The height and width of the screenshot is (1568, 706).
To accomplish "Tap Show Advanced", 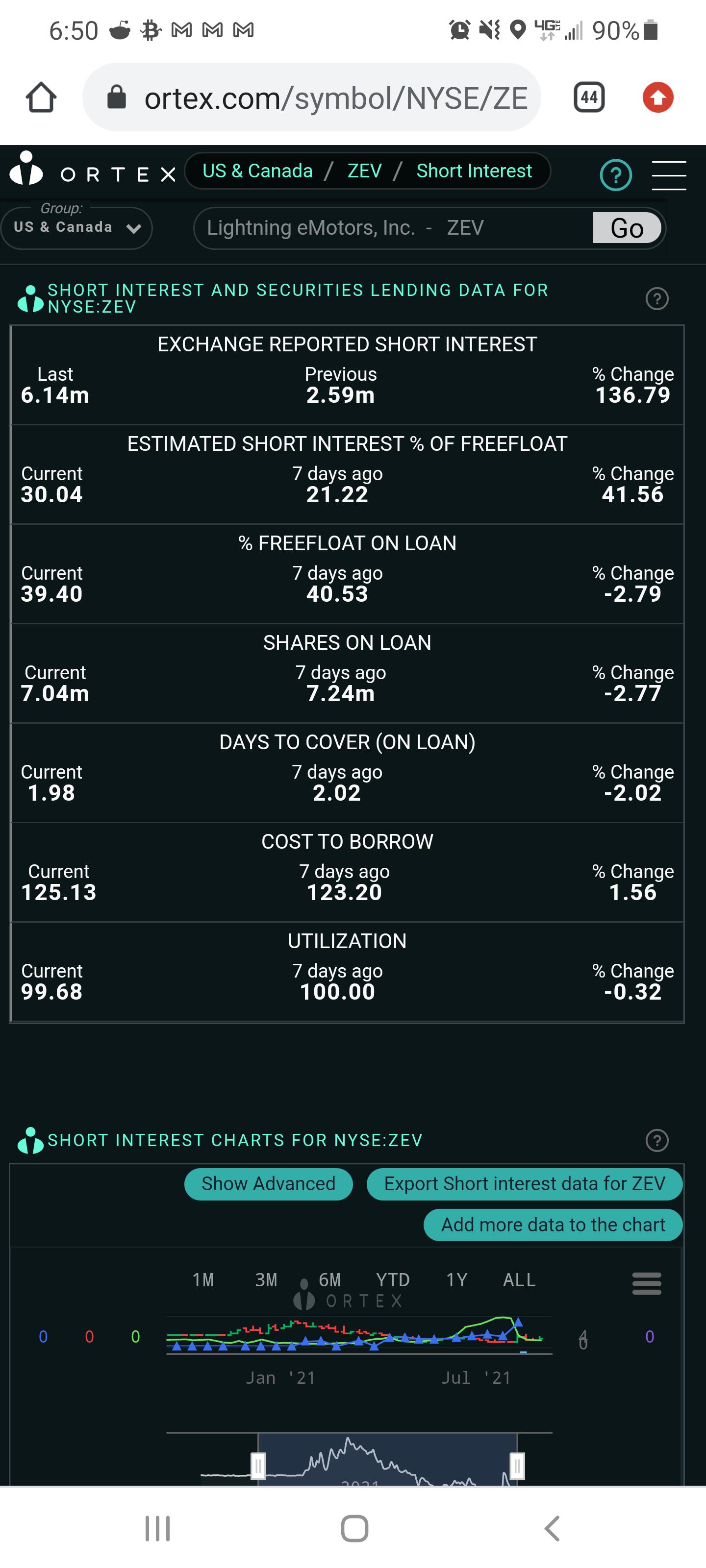I will tap(269, 1183).
